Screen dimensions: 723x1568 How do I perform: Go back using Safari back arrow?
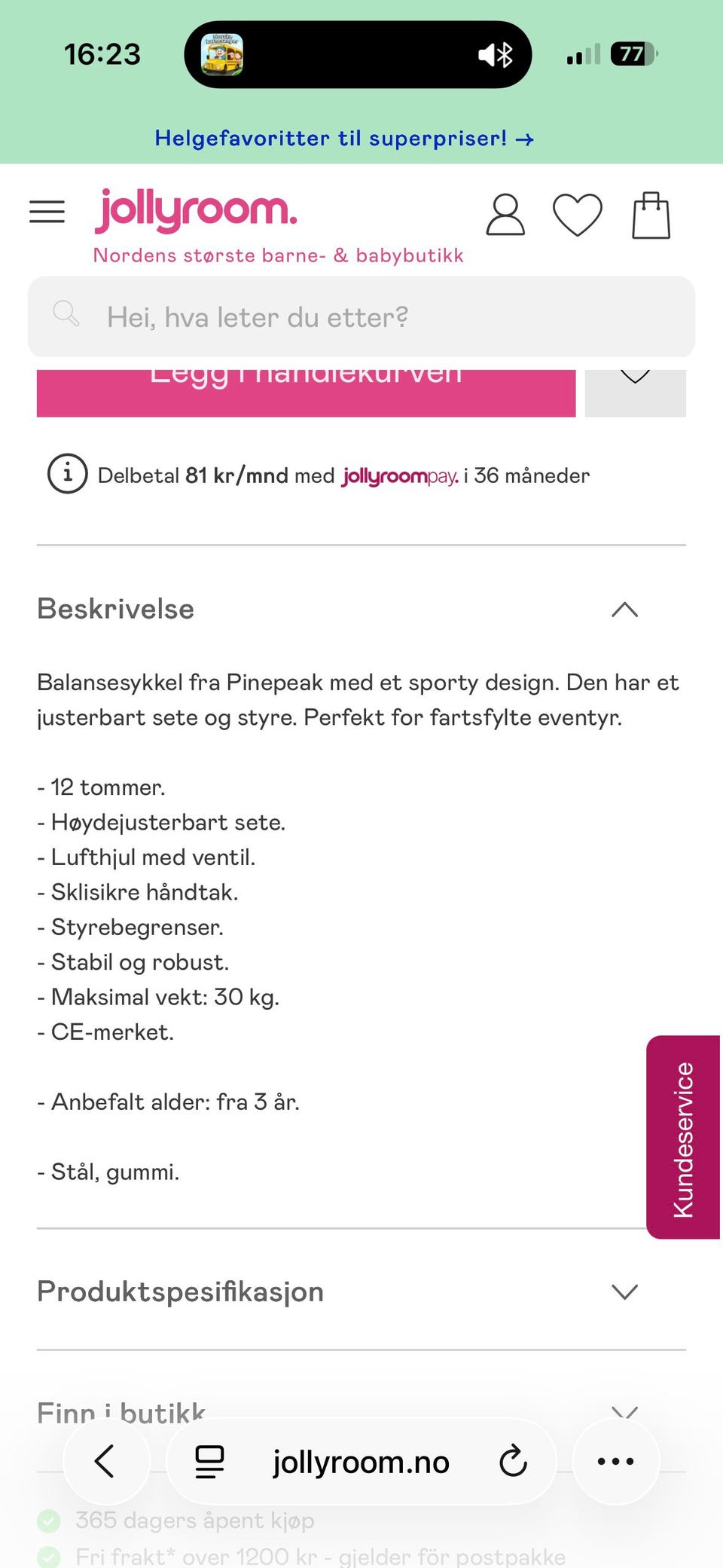pos(105,1460)
